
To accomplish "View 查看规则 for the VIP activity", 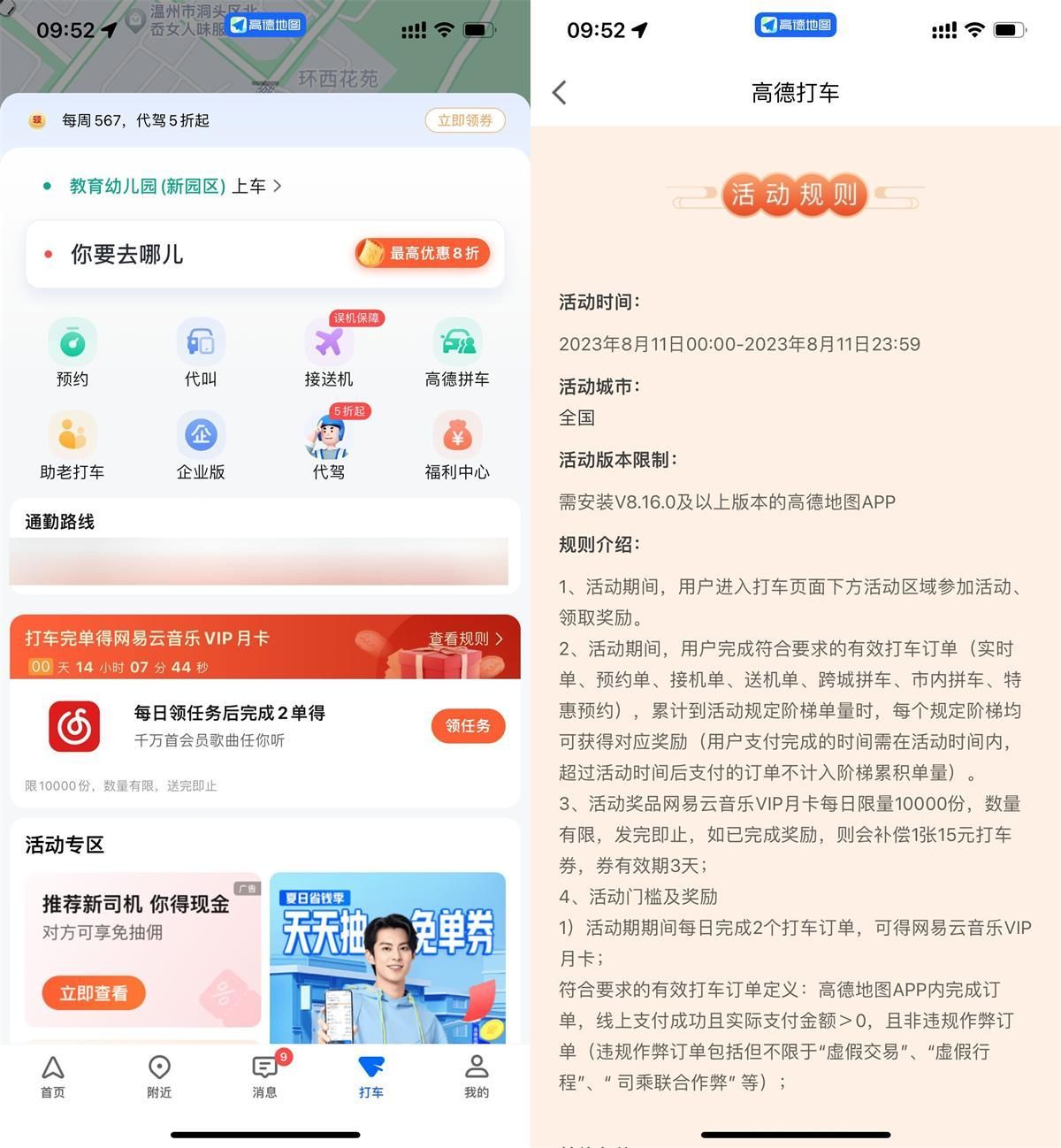I will pos(465,639).
